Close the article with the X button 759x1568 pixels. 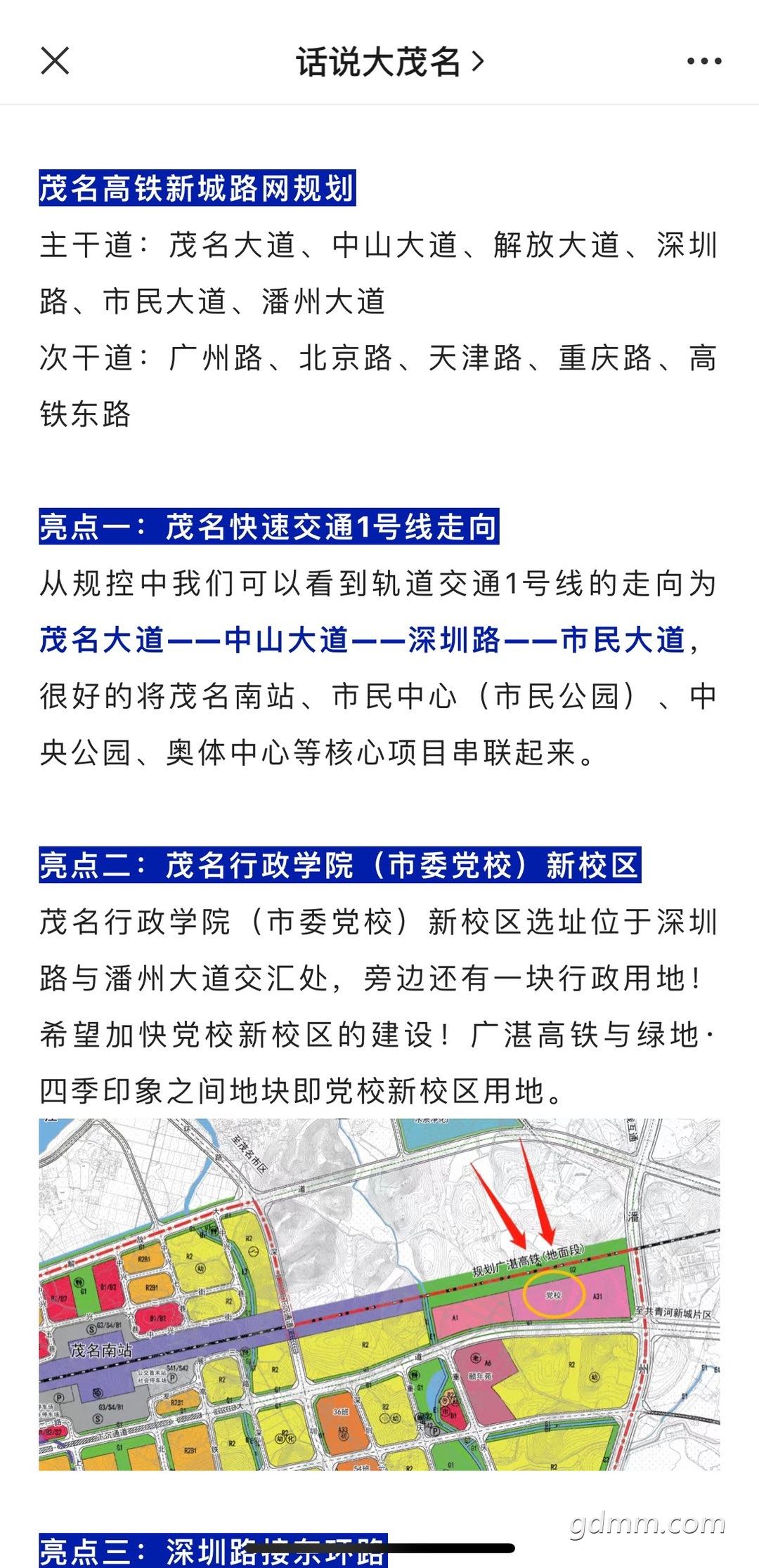(x=55, y=60)
